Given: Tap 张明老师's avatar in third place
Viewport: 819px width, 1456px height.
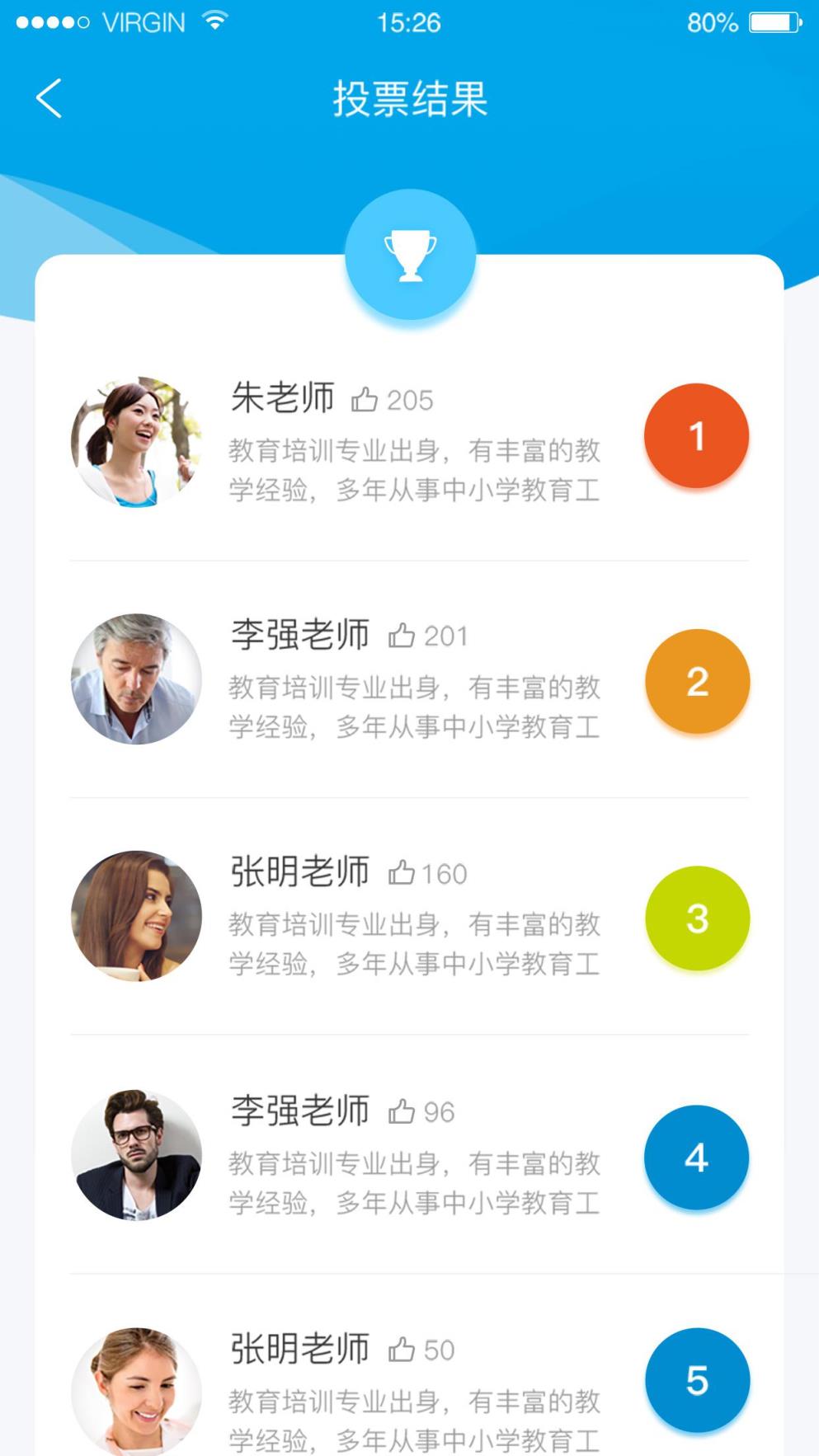Looking at the screenshot, I should point(137,917).
